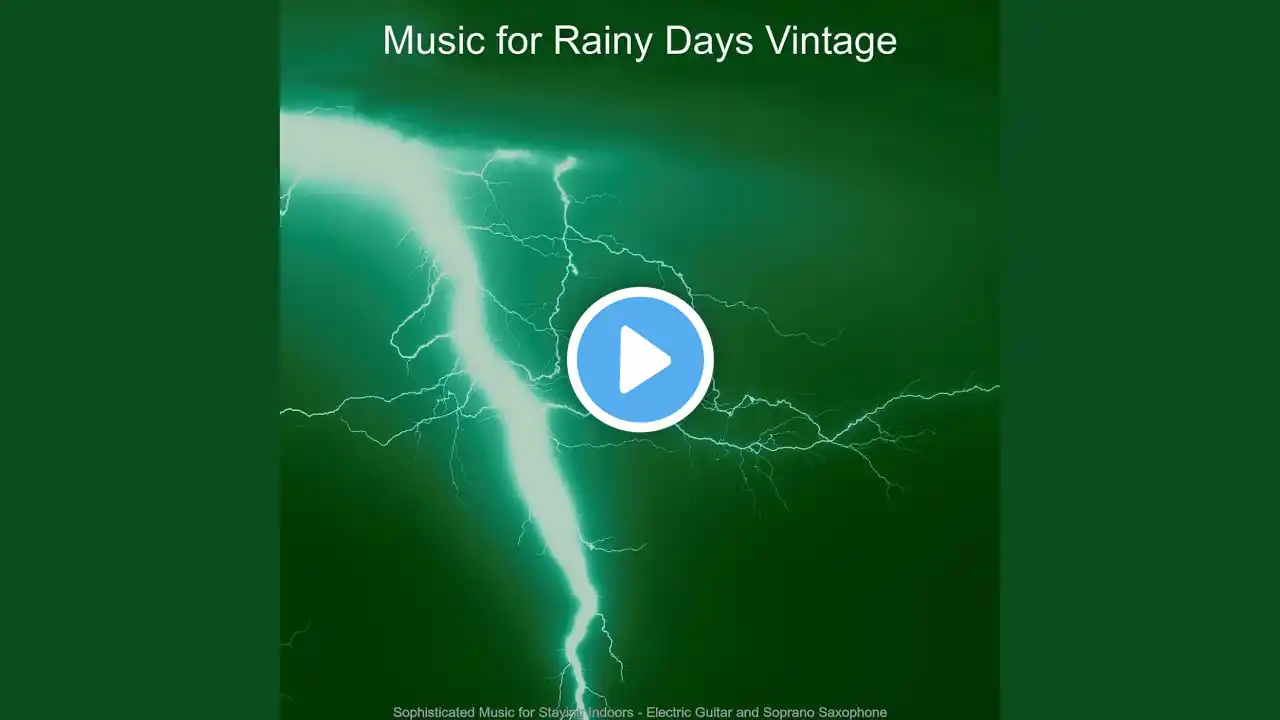The height and width of the screenshot is (720, 1280).
Task: Play the Music for Rainy Days Vintage video
Action: coord(640,360)
